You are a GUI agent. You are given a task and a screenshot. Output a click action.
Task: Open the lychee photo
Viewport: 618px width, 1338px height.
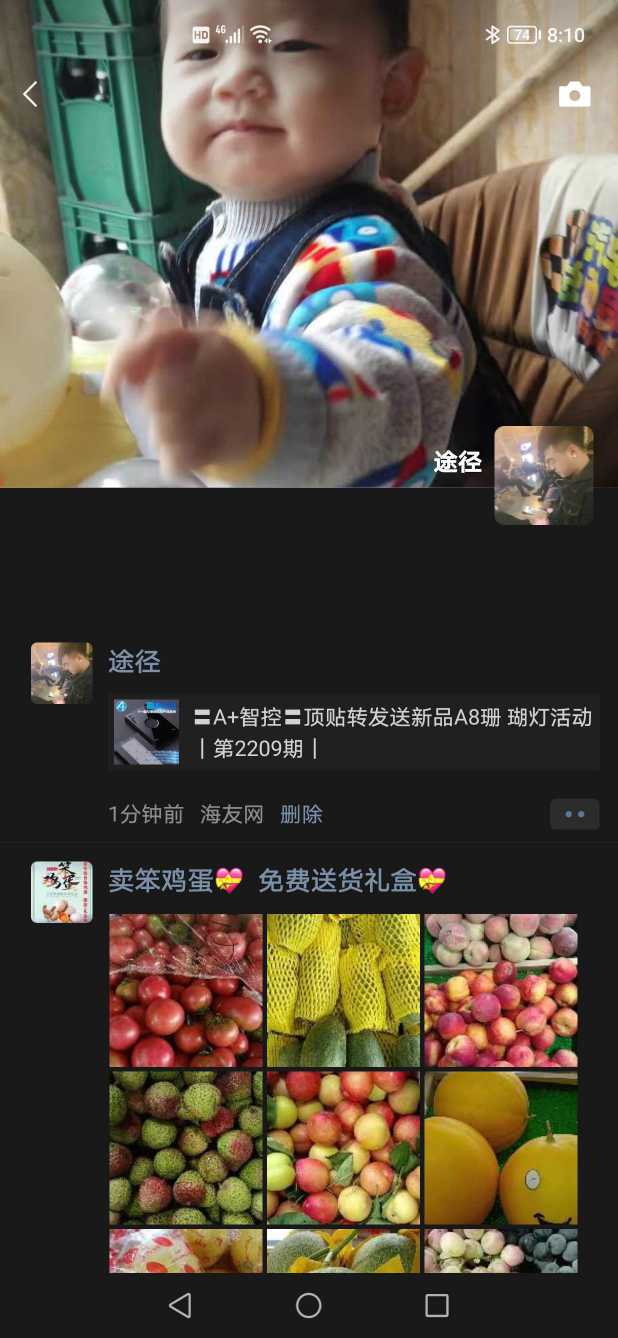(x=186, y=1148)
